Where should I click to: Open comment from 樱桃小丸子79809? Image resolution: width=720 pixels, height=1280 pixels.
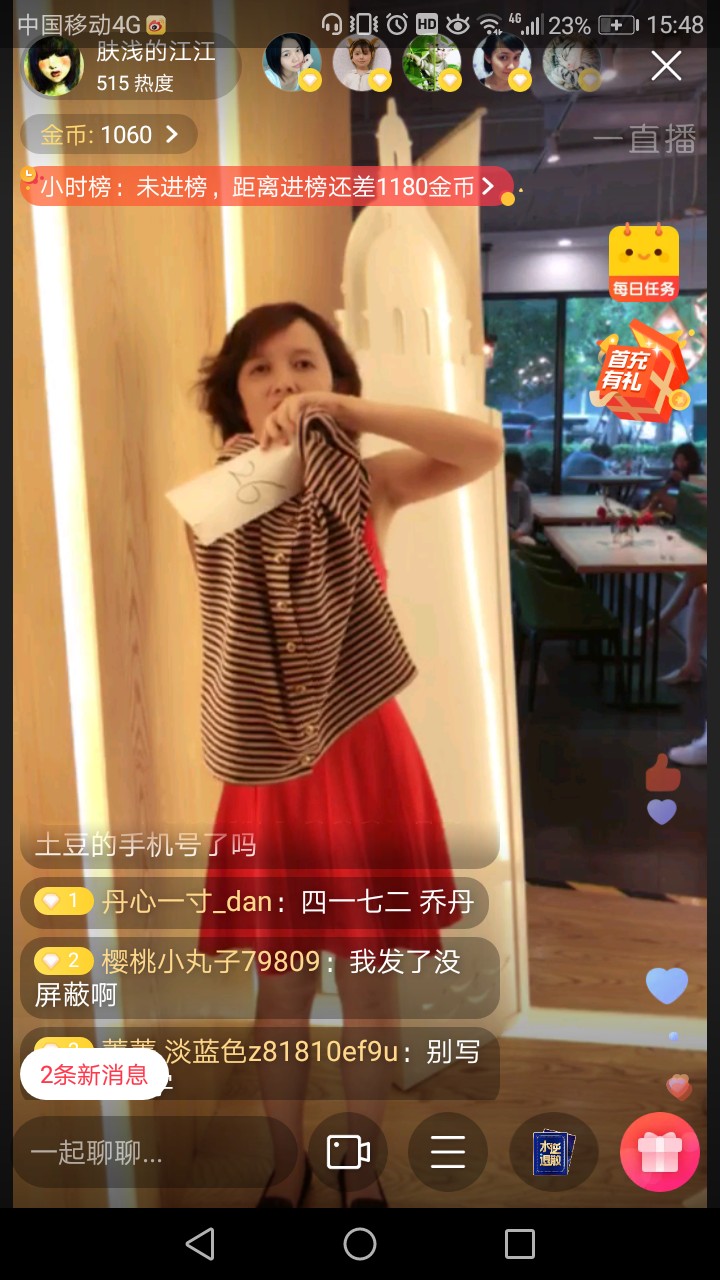click(259, 978)
